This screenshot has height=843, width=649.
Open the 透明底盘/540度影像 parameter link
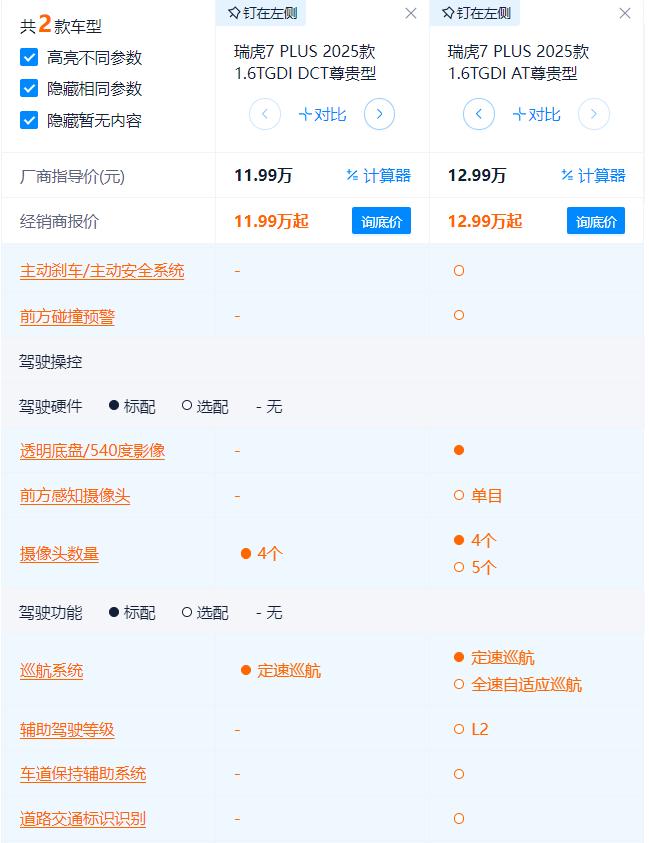[x=92, y=451]
